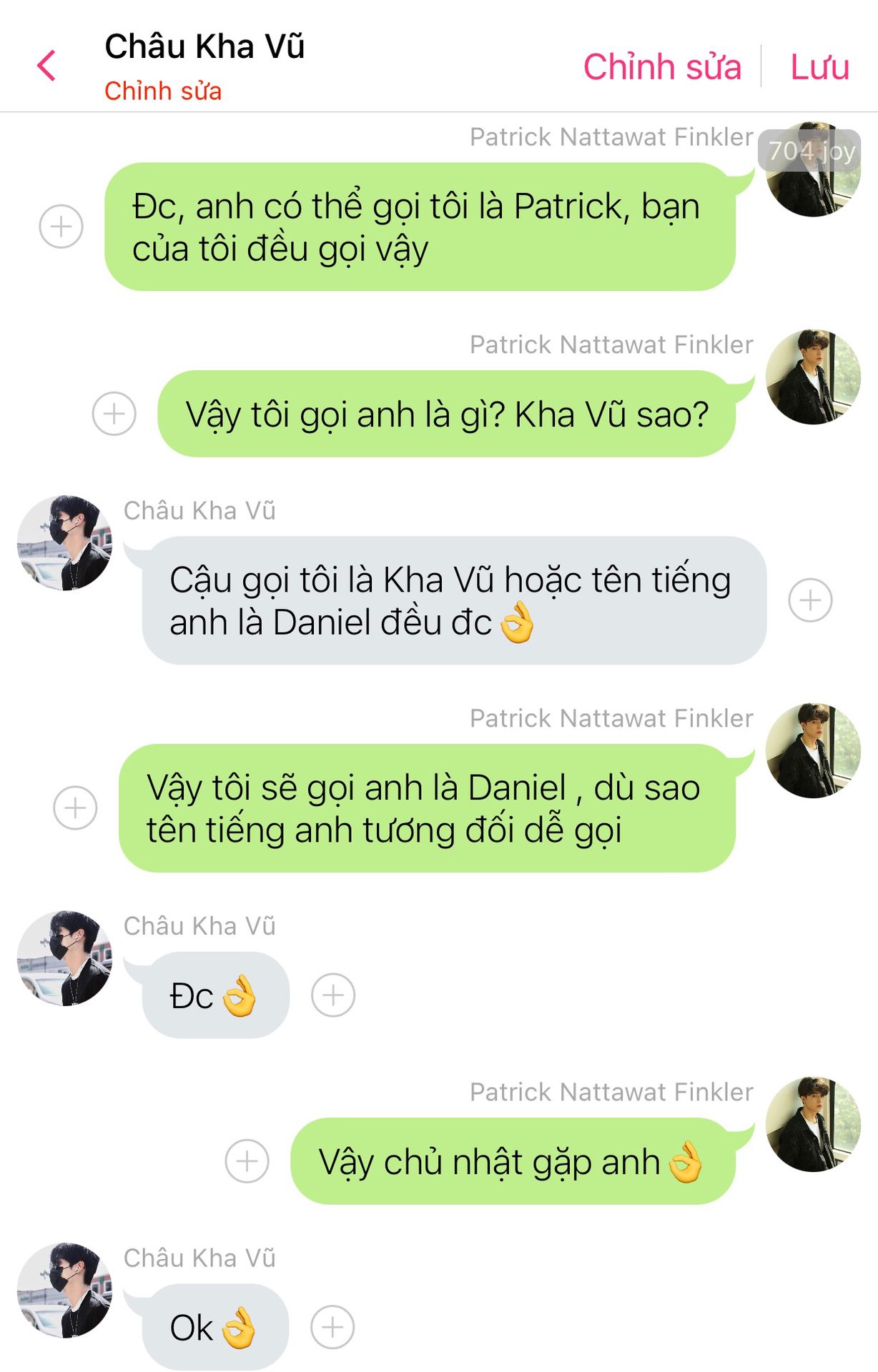Screen dimensions: 878x1372
Task: Tap plus beside "Vậy chủ nhật gặp anh"
Action: click(247, 1161)
